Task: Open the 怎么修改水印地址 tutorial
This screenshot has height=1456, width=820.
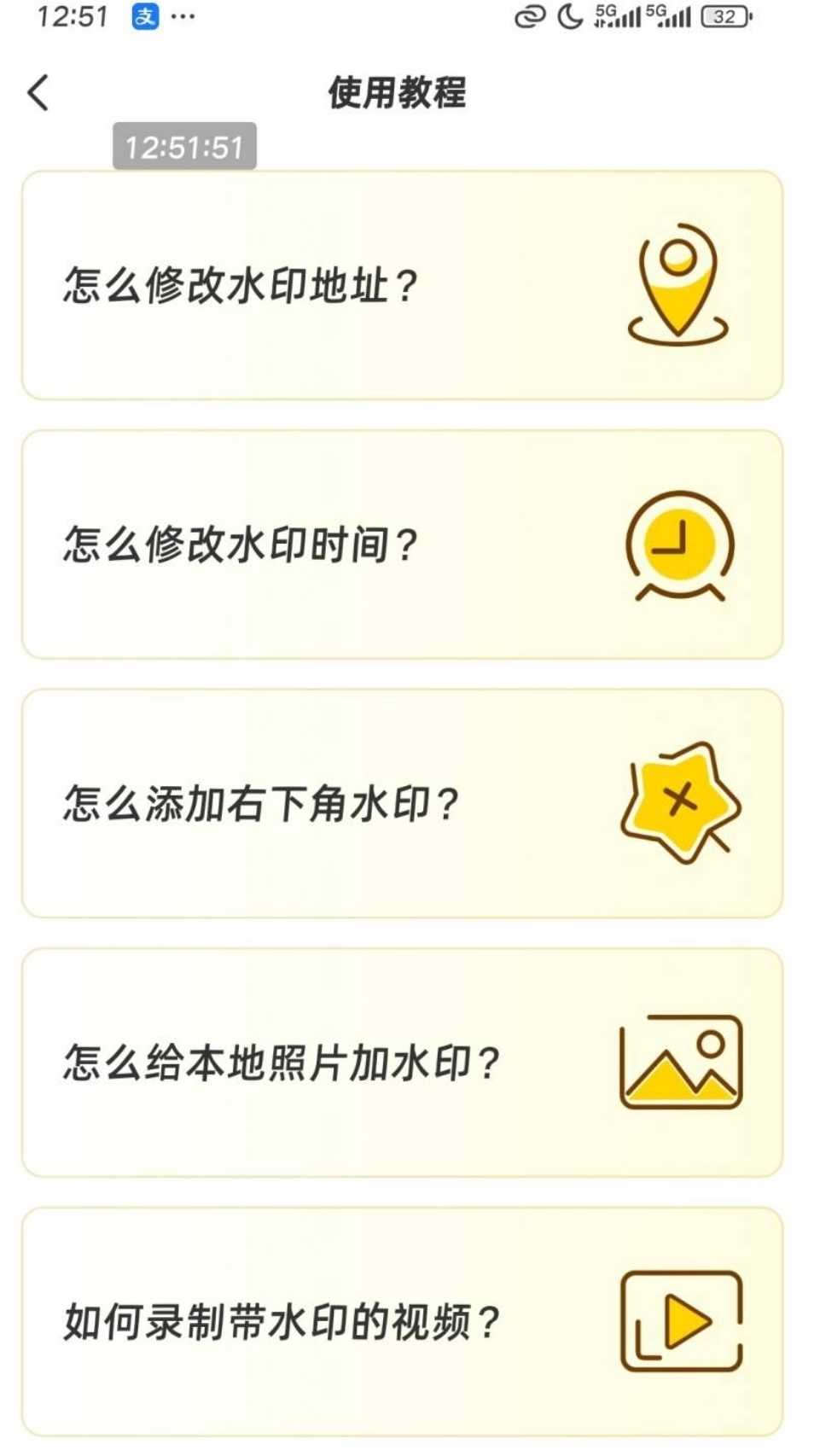Action: coord(401,285)
